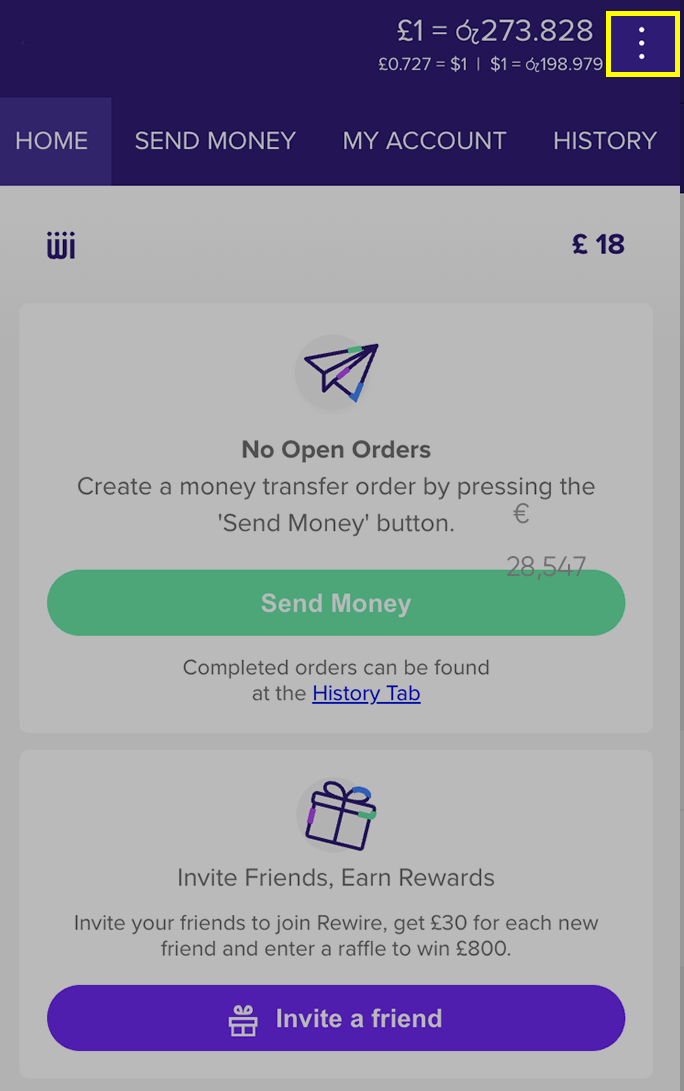Switch to the SEND MONEY tab
Viewport: 684px width, 1091px height.
[215, 141]
